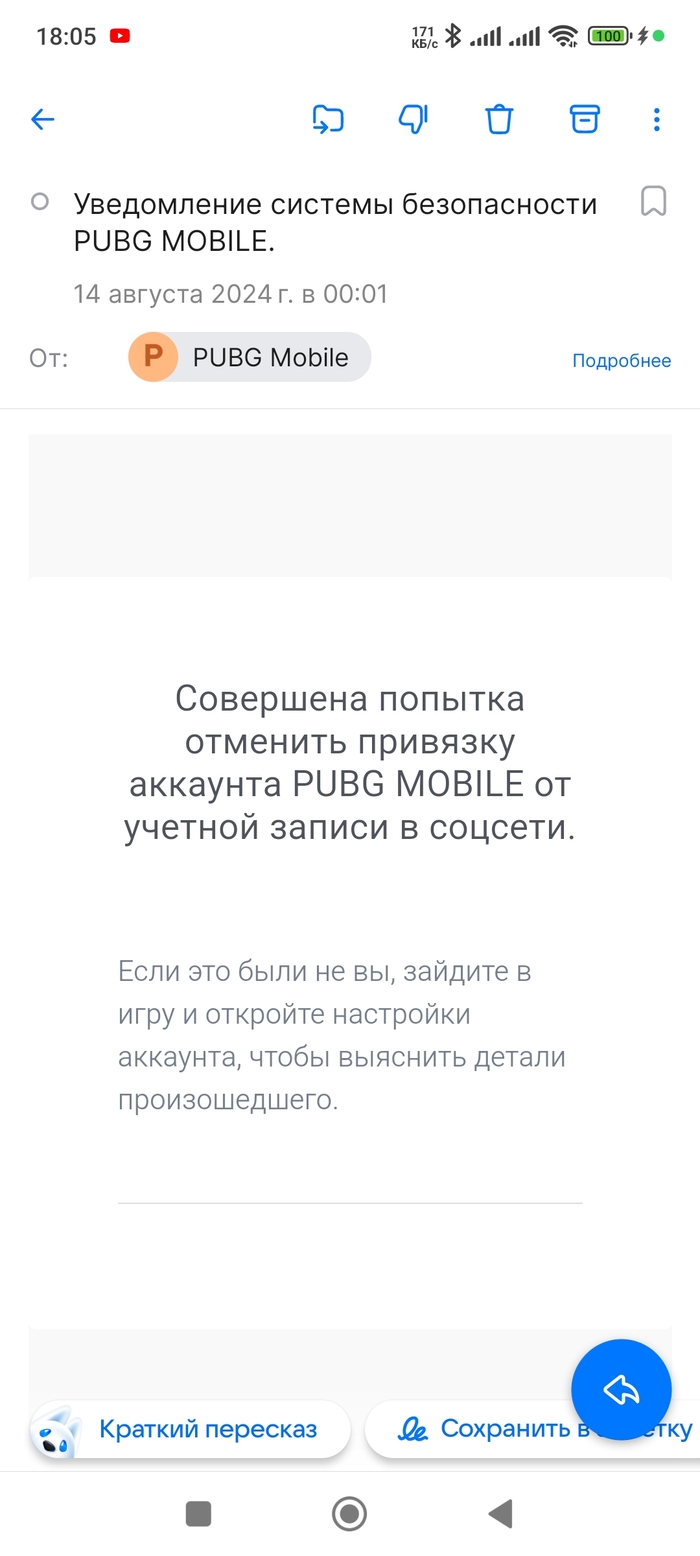Reply with the blue floating button

pyautogui.click(x=621, y=1389)
